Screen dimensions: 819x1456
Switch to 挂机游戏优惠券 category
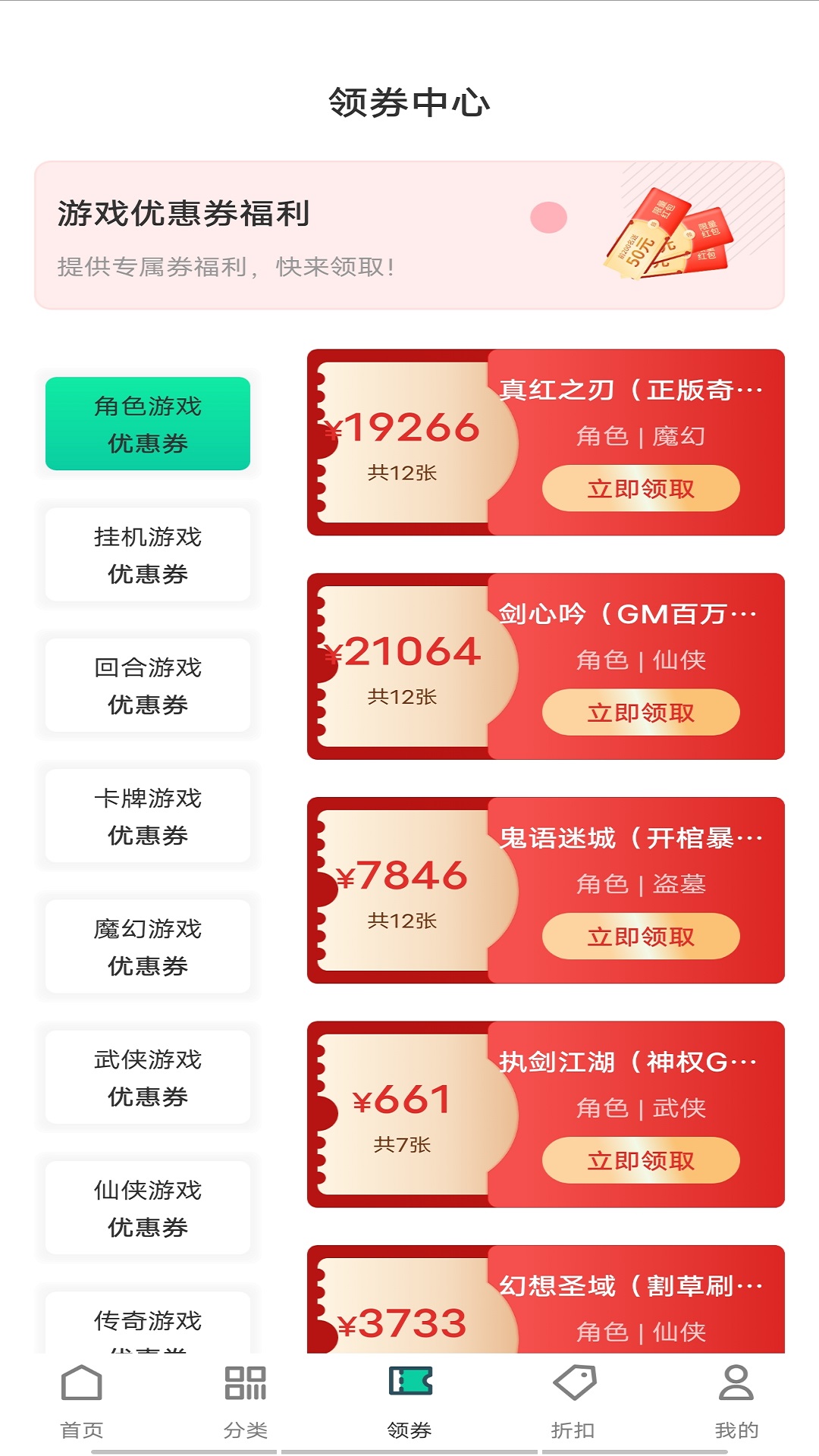(148, 555)
